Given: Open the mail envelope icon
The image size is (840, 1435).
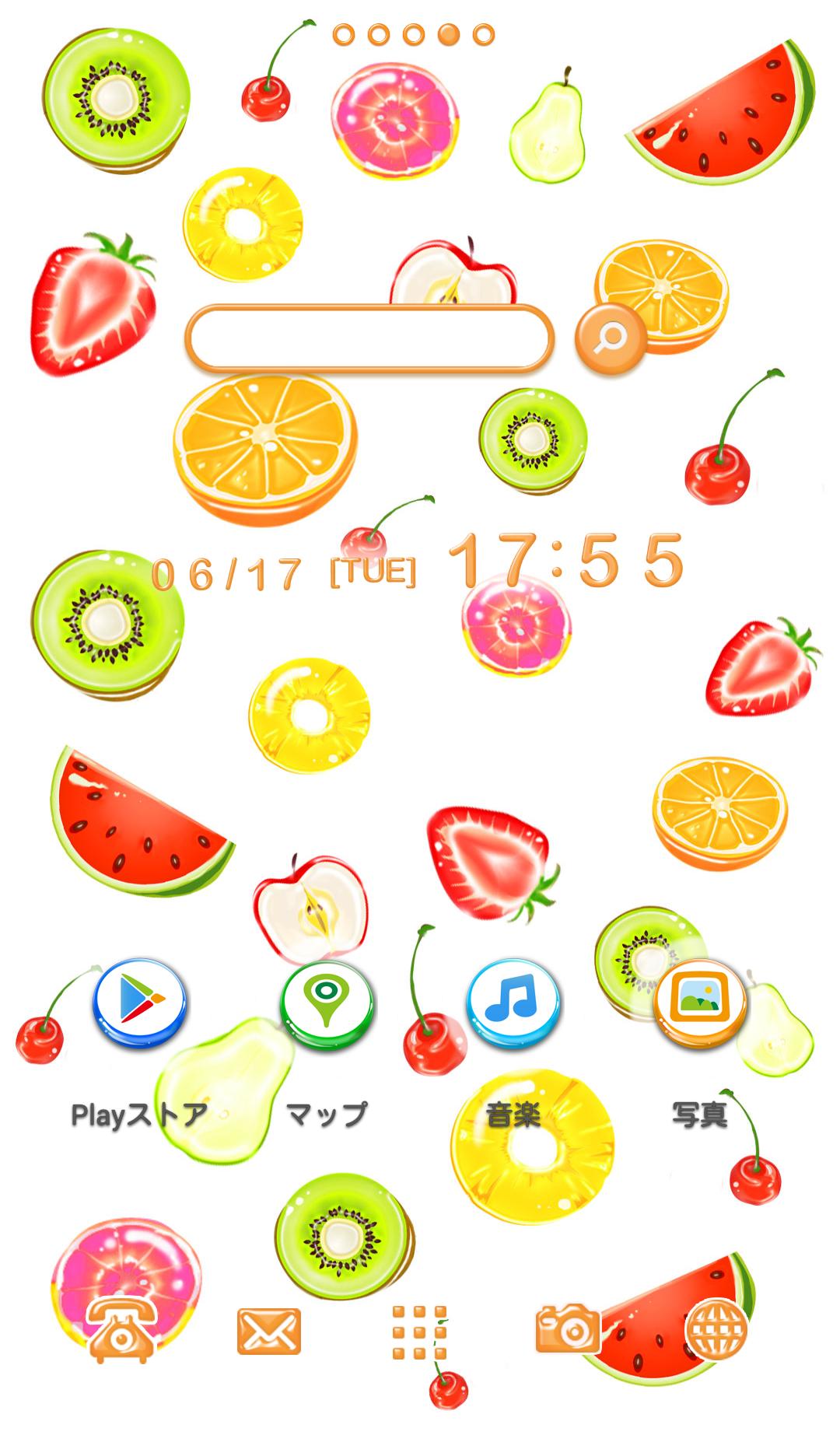Looking at the screenshot, I should (268, 1331).
